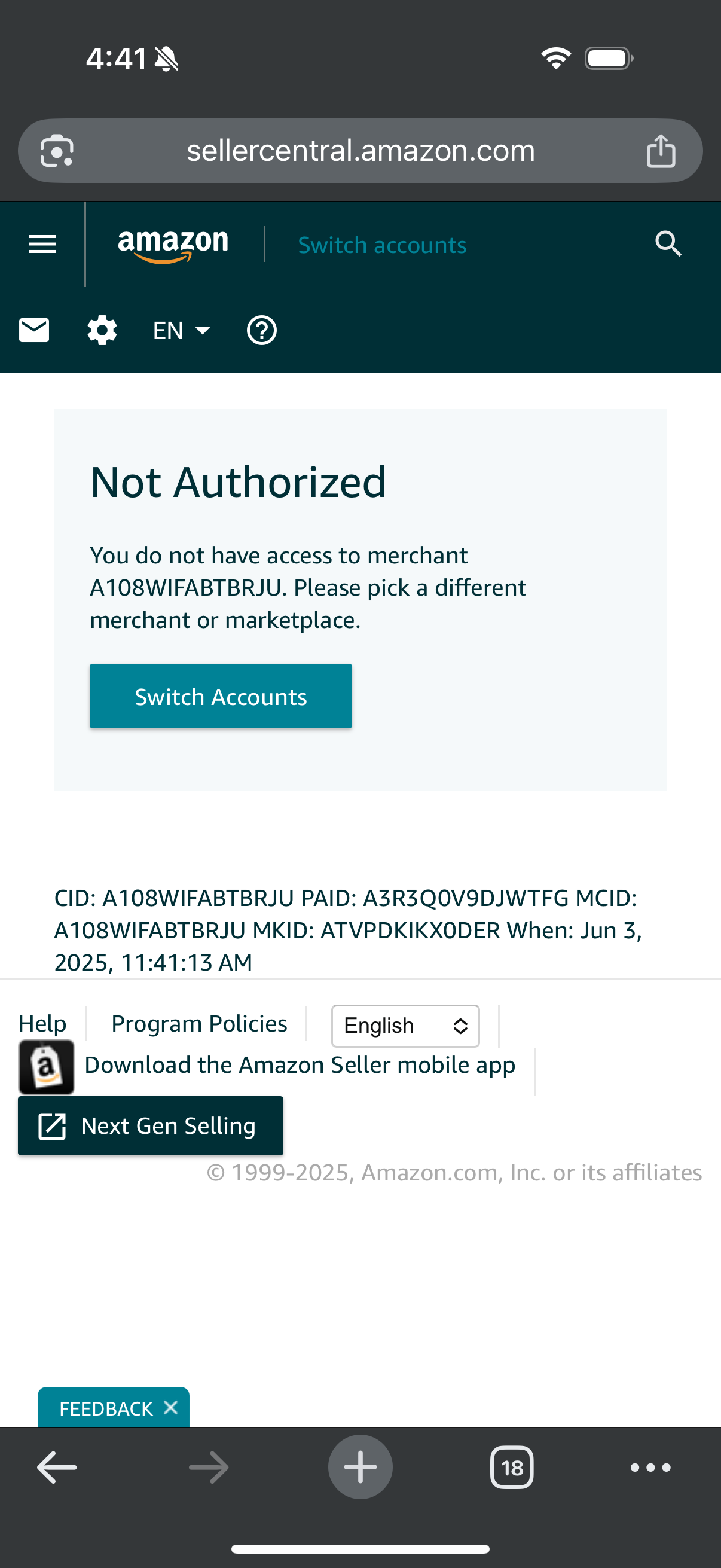Open Next Gen Selling
Screen dimensions: 721x1568
pos(150,1126)
